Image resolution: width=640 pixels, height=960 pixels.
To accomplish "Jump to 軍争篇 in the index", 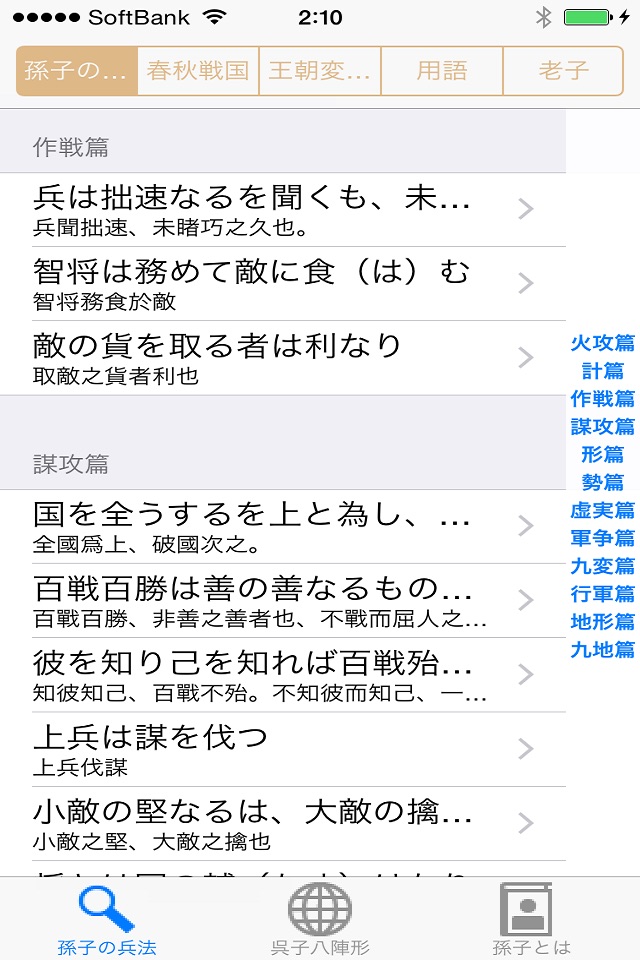I will click(603, 538).
